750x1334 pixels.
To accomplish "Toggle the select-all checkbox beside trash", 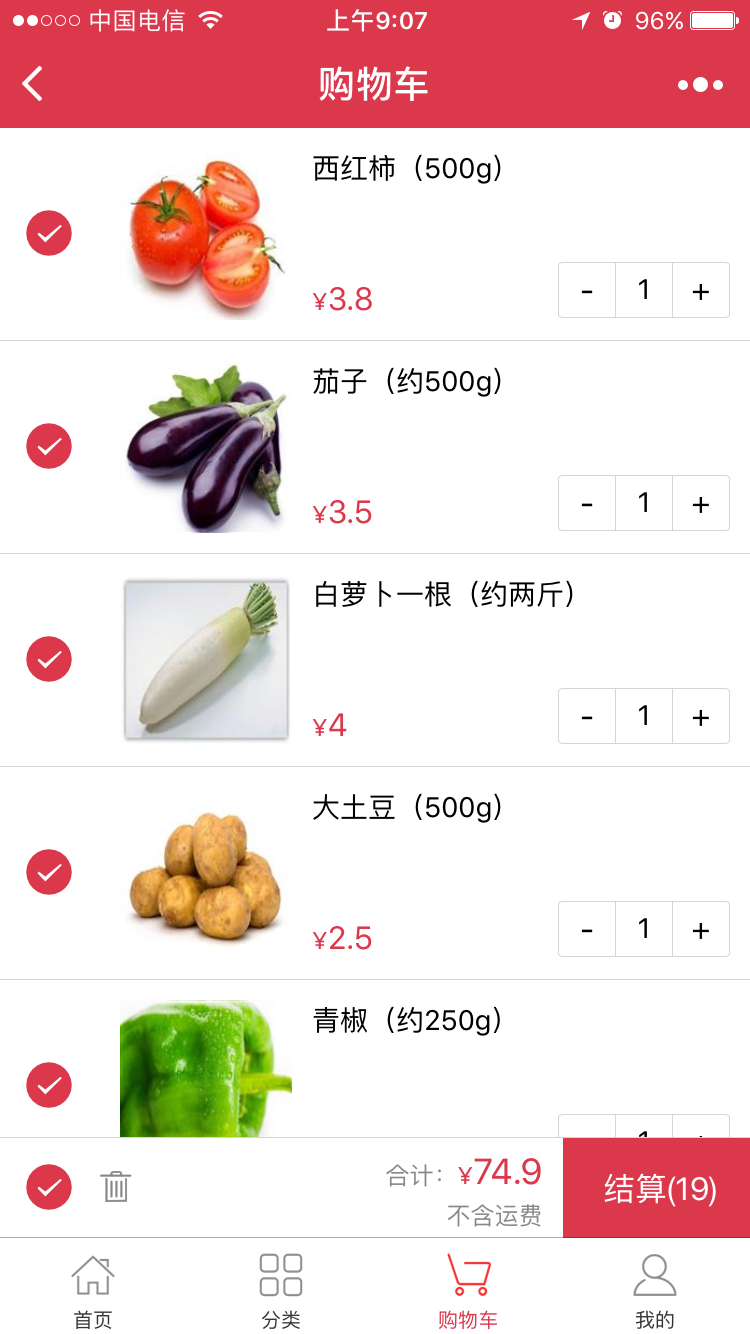I will (x=49, y=1187).
